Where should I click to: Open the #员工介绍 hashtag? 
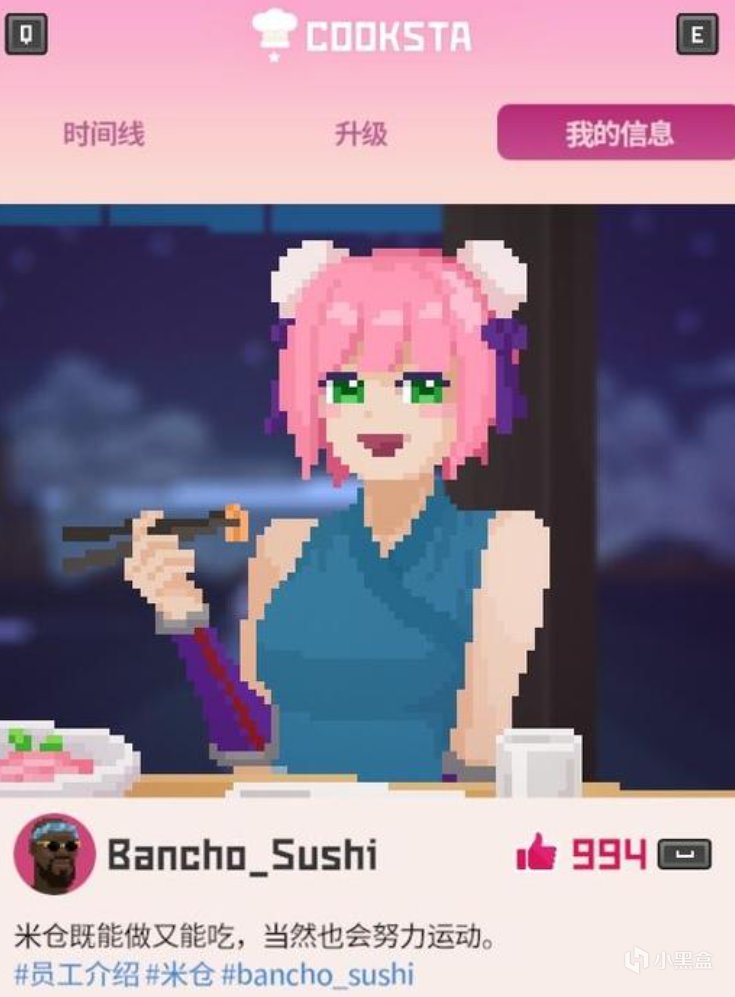77,974
